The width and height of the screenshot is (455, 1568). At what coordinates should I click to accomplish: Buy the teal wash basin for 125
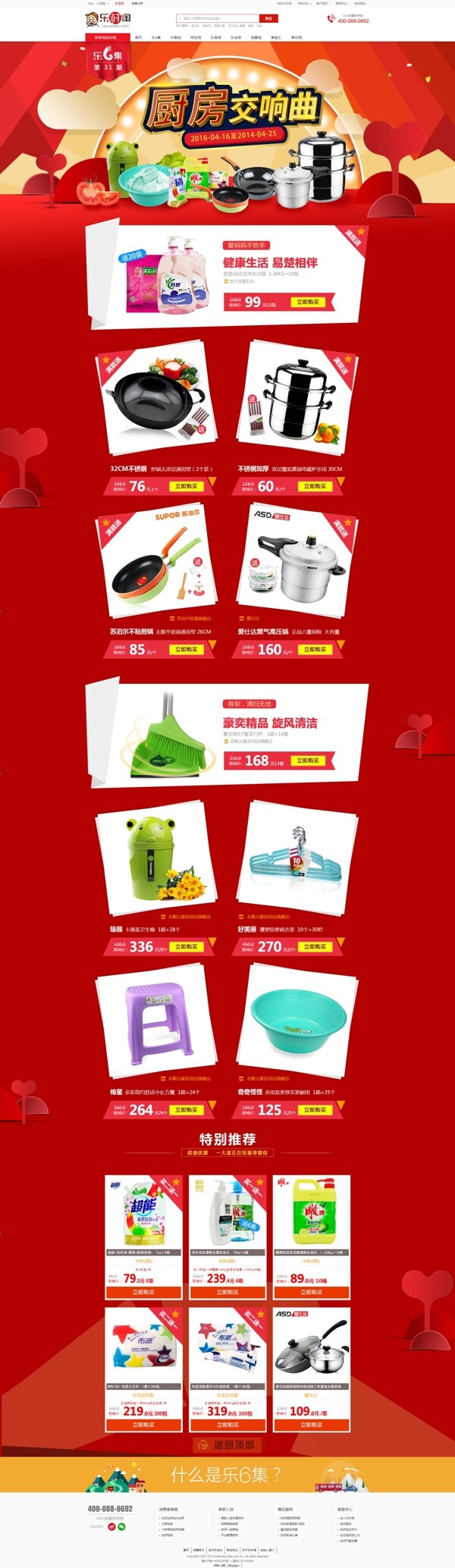coord(315,1109)
